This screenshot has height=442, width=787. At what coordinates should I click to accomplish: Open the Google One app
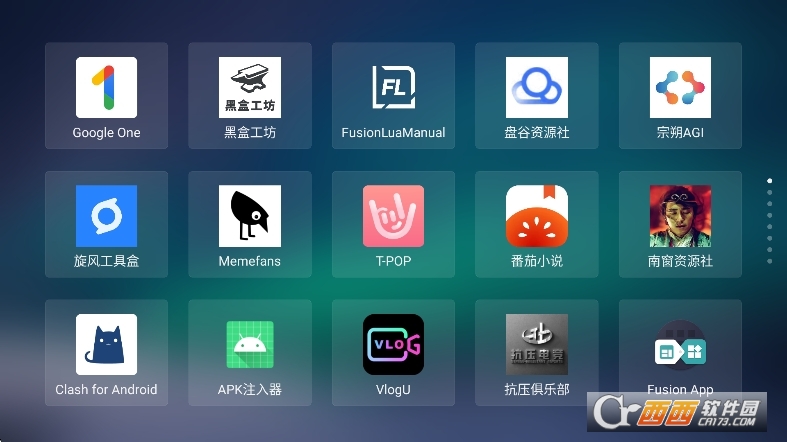click(x=106, y=88)
